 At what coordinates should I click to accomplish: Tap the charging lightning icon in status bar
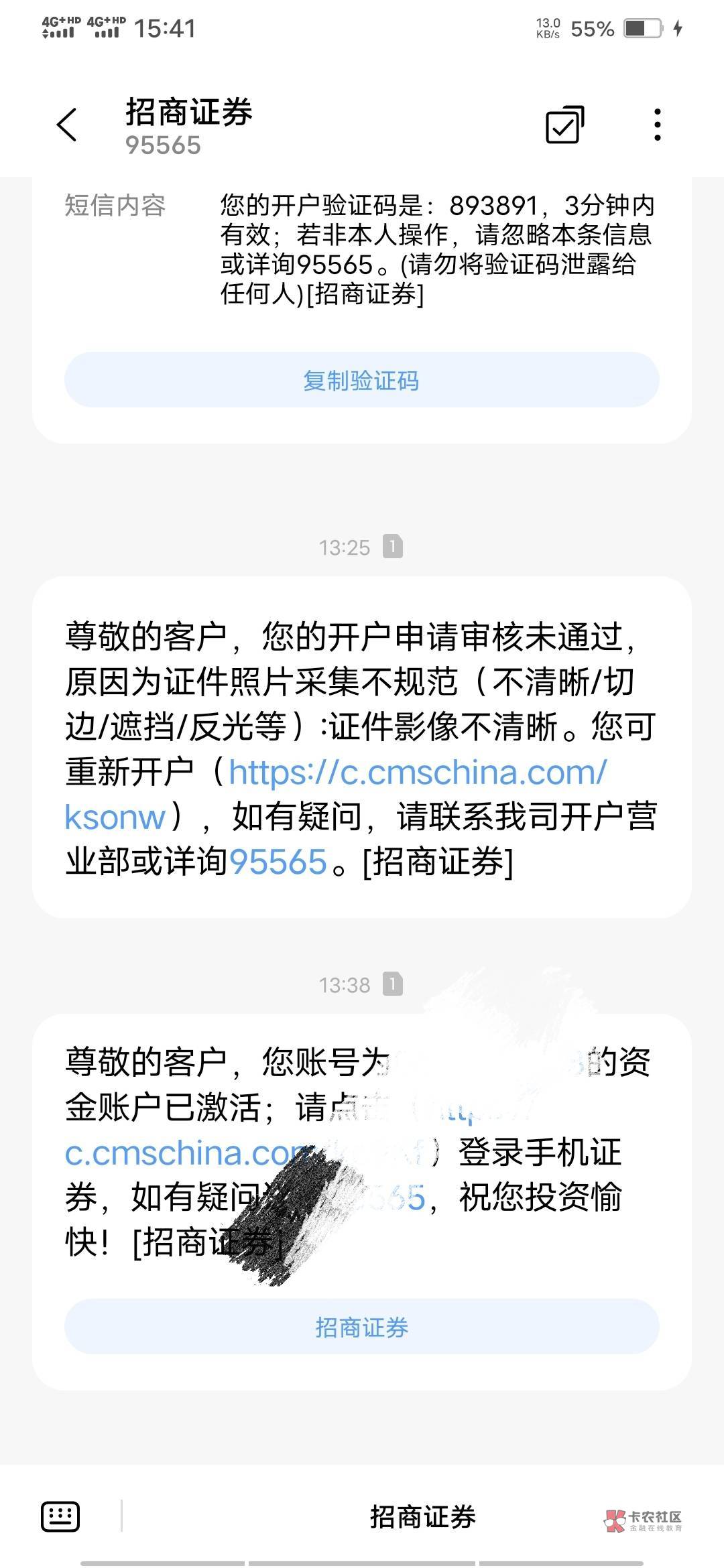point(678,28)
